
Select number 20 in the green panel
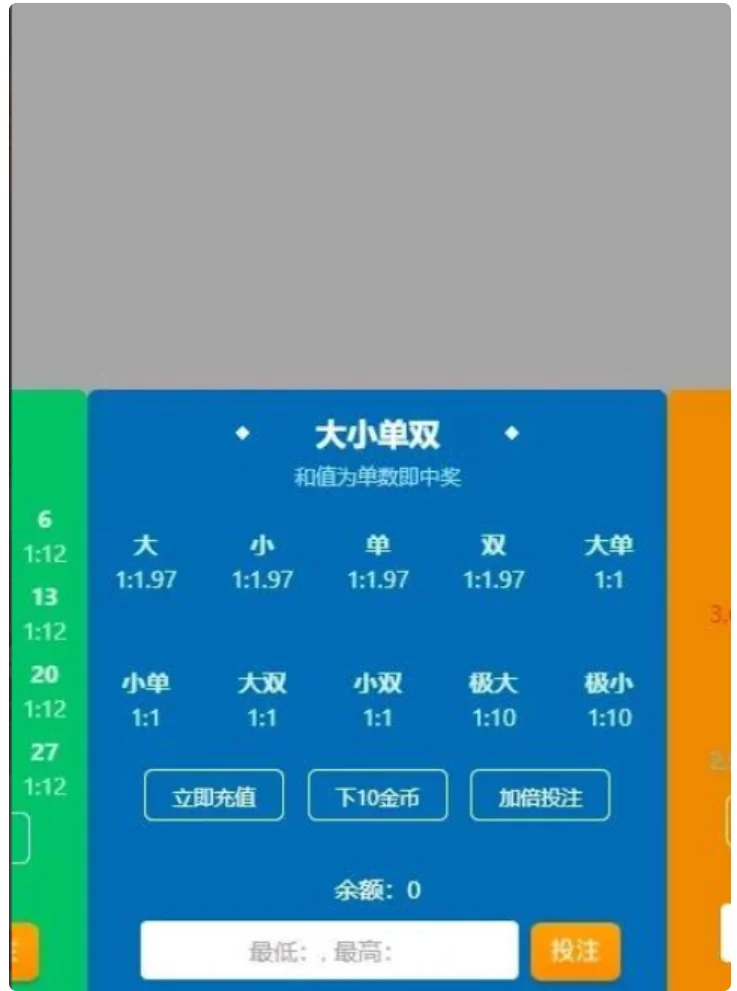pos(44,690)
